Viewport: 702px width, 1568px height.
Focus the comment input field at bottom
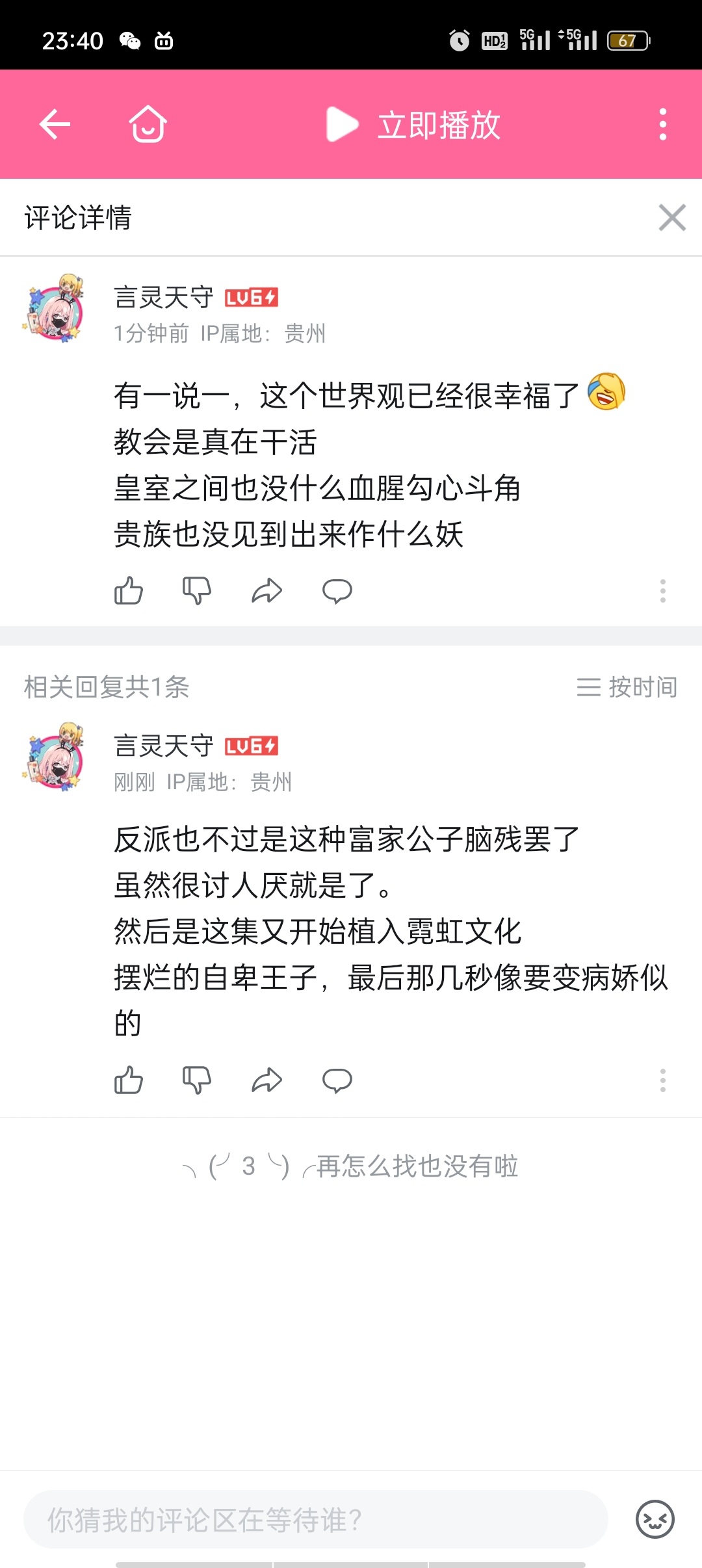pos(316,1520)
